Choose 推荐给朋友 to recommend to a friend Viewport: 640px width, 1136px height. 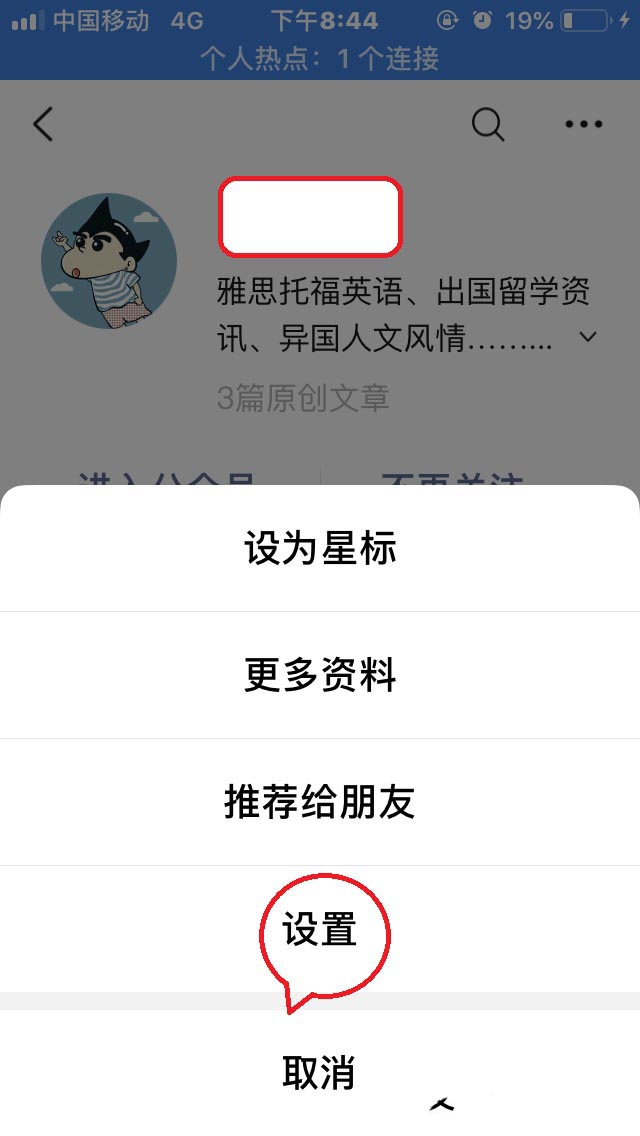click(320, 802)
